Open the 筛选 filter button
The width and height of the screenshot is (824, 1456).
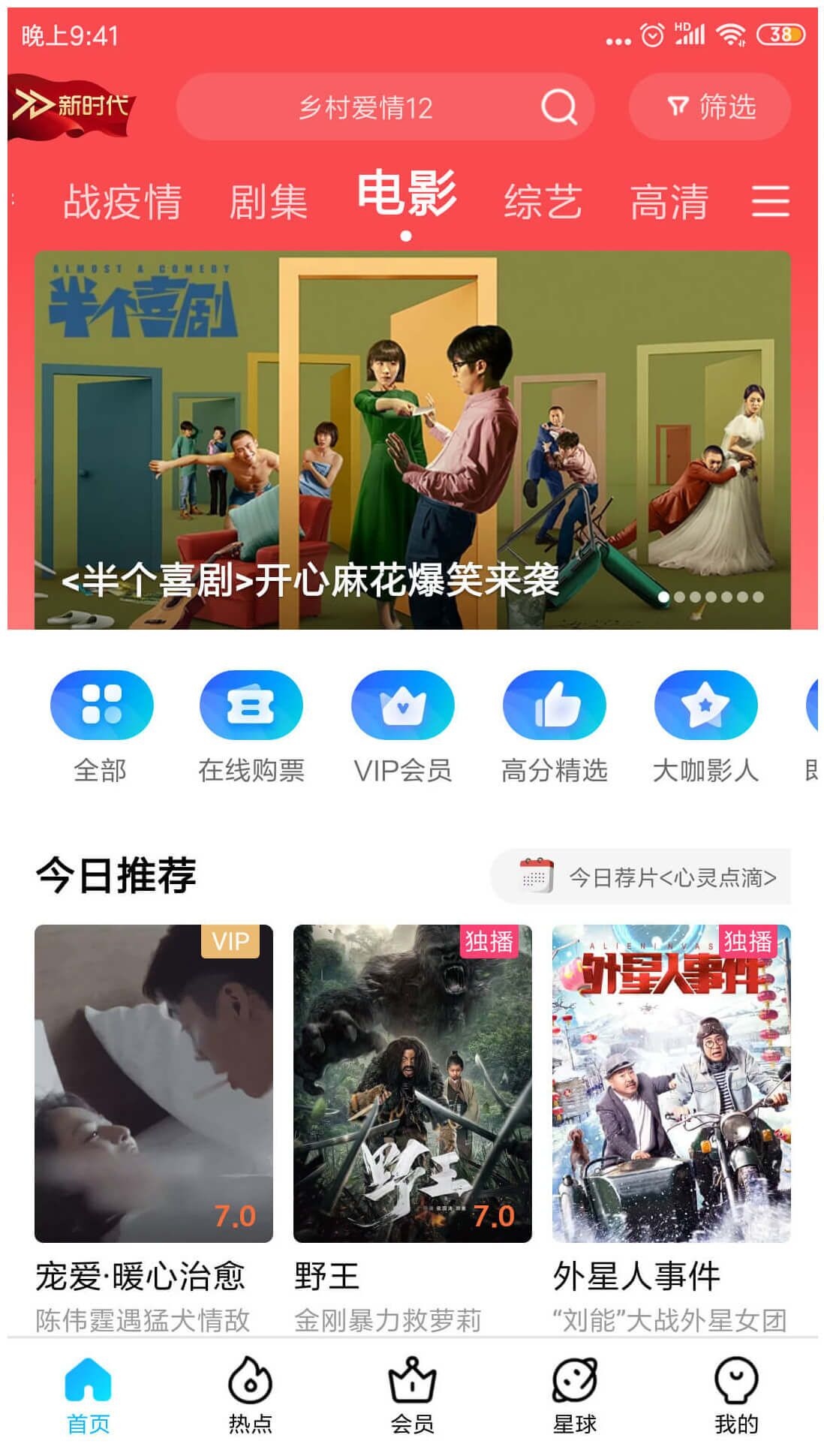710,107
